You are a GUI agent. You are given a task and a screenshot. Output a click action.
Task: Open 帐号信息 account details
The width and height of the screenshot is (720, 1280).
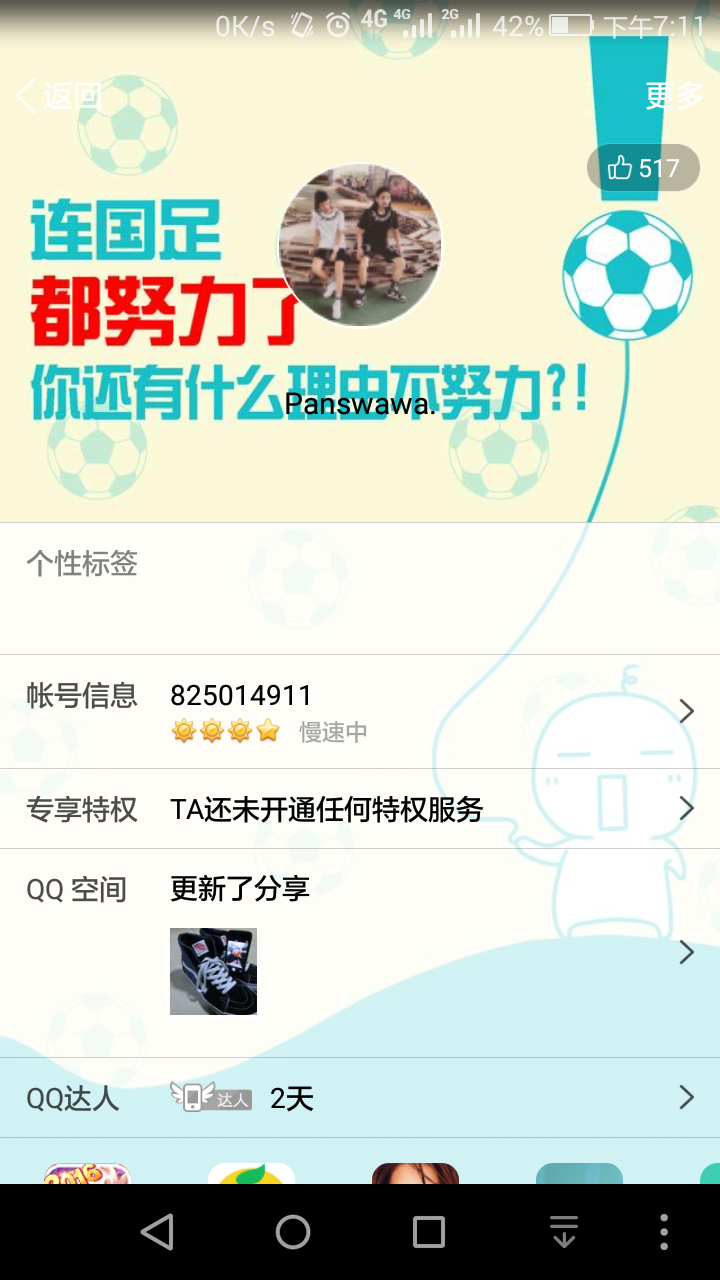[360, 712]
